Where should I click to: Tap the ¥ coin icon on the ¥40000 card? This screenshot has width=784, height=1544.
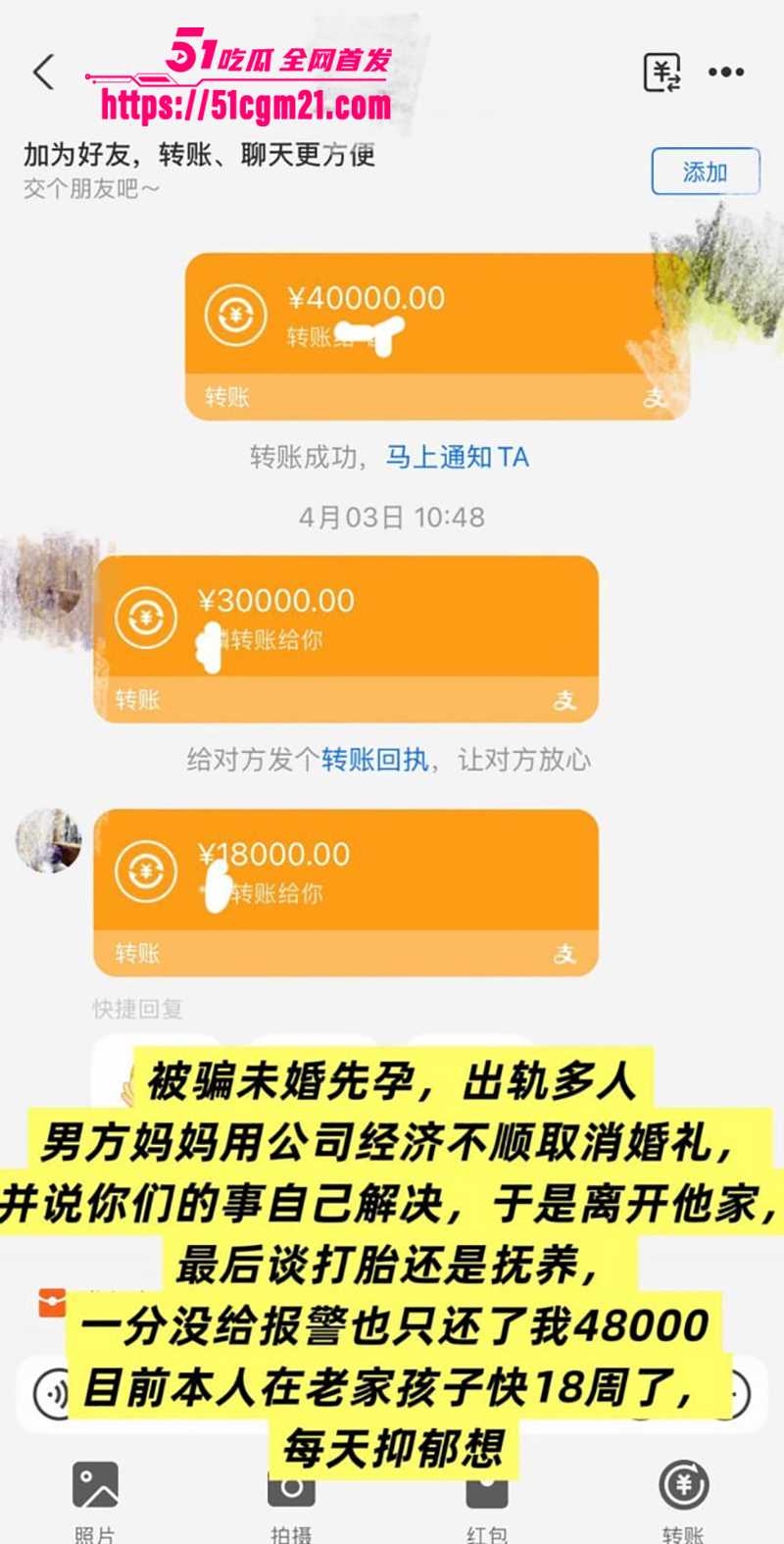(234, 316)
